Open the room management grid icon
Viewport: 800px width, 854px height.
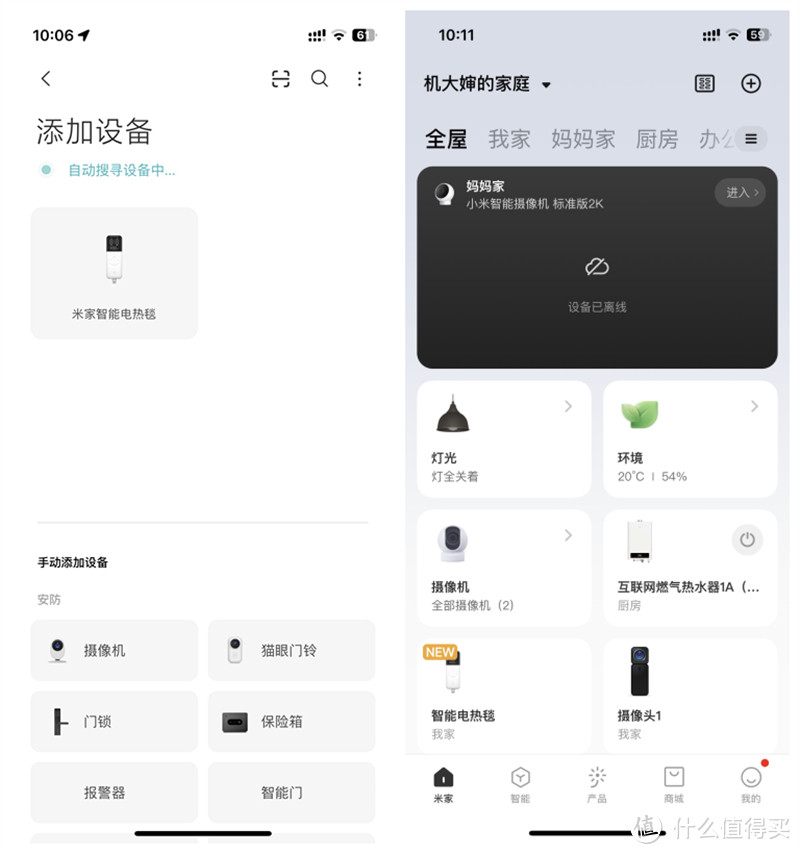[x=705, y=84]
